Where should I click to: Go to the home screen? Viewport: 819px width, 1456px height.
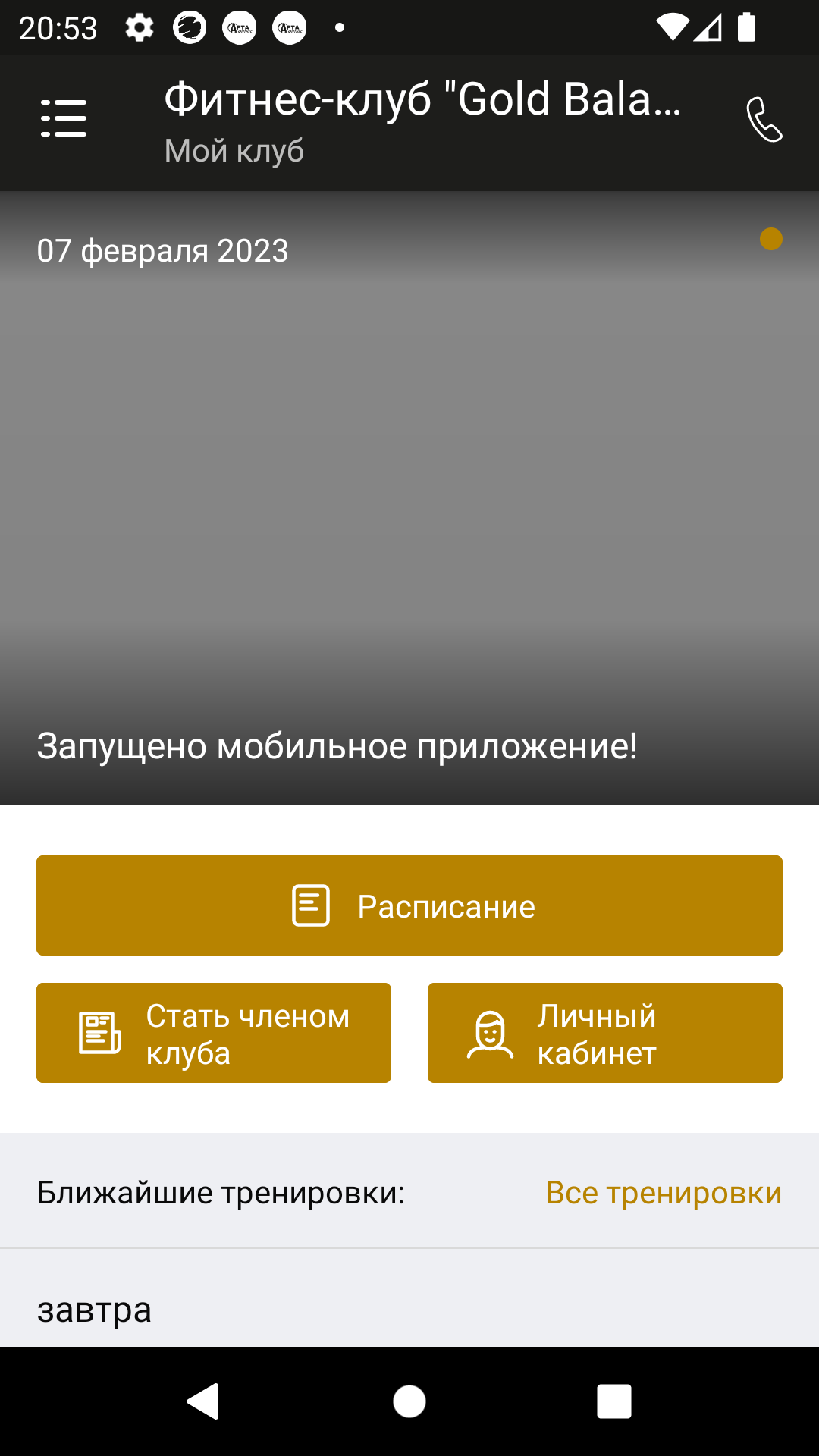click(409, 1401)
